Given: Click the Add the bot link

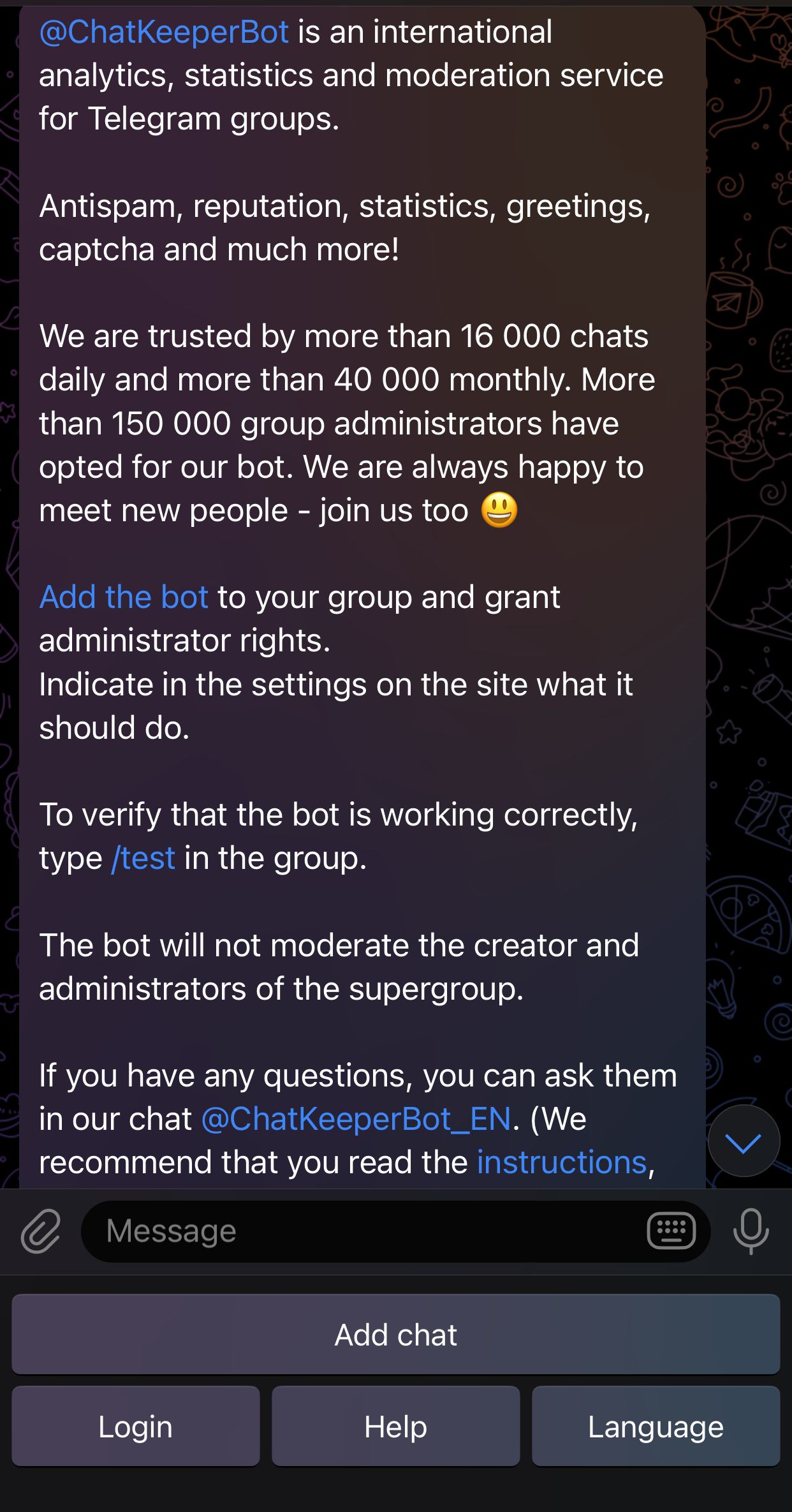Looking at the screenshot, I should [123, 597].
